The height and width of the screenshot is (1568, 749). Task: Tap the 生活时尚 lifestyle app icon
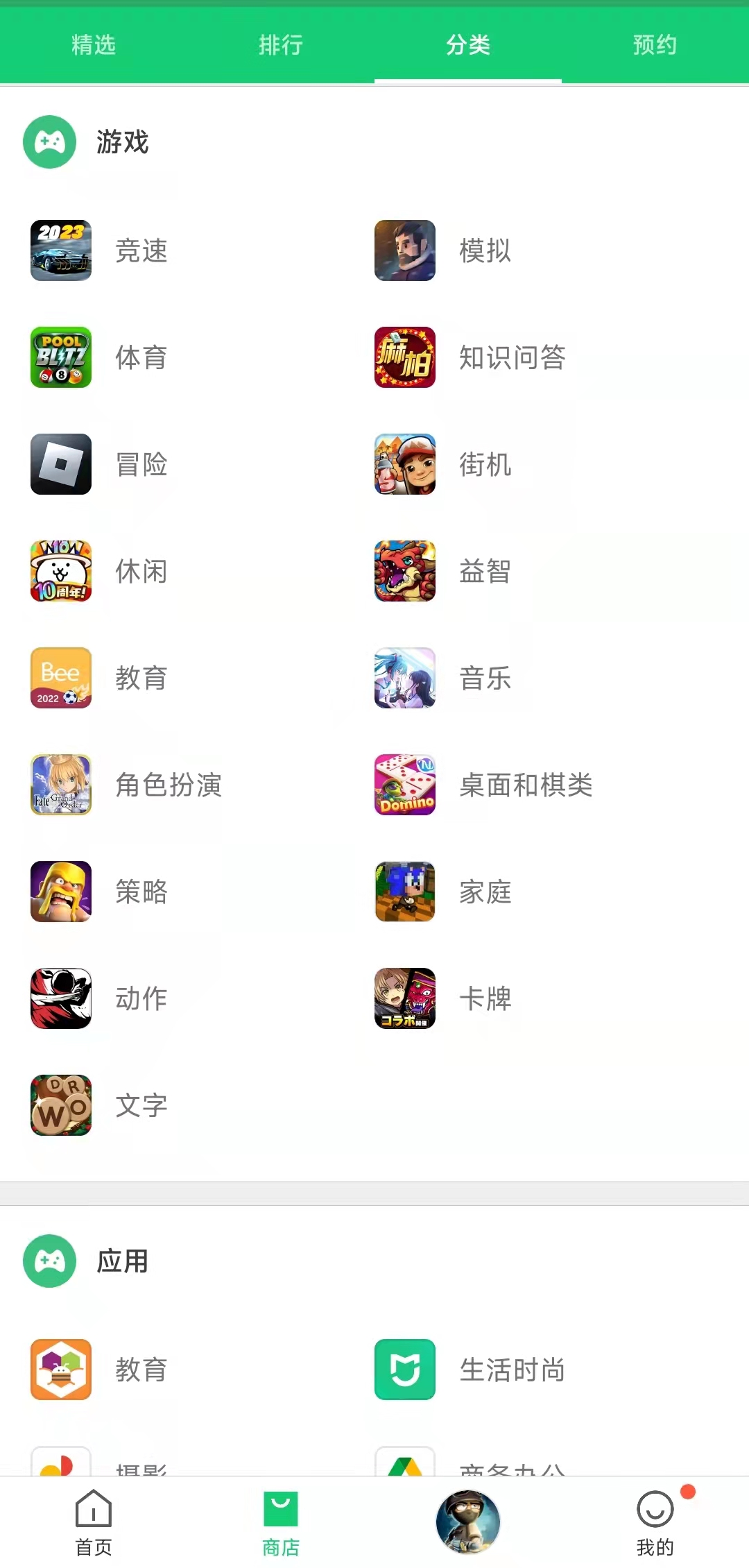[x=404, y=1370]
